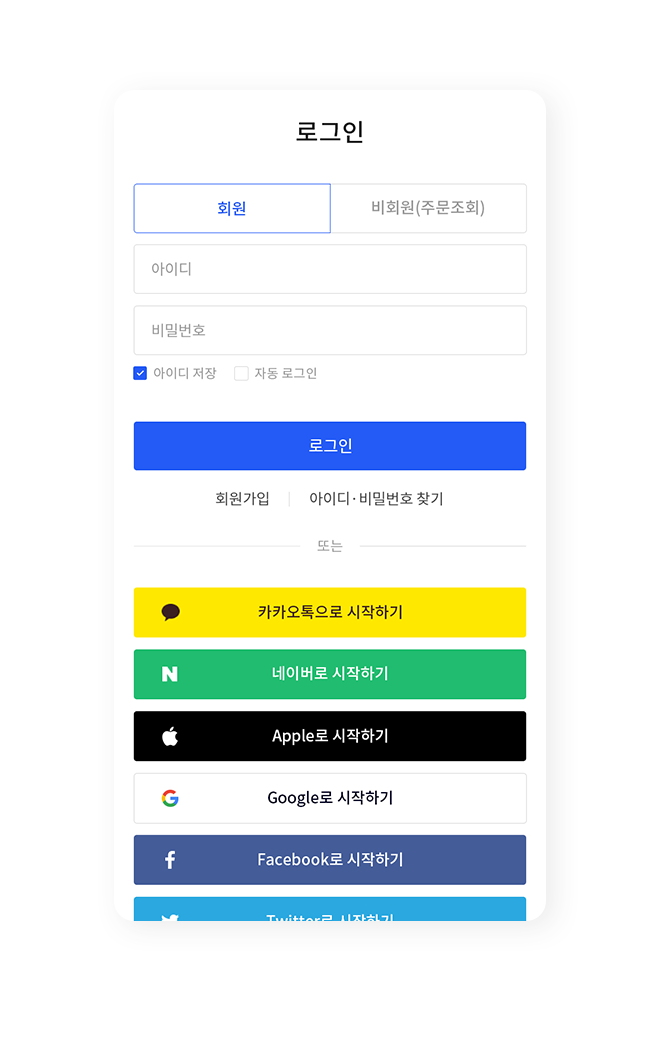The image size is (660, 1061).
Task: Open the 회원가입 link
Action: (242, 499)
